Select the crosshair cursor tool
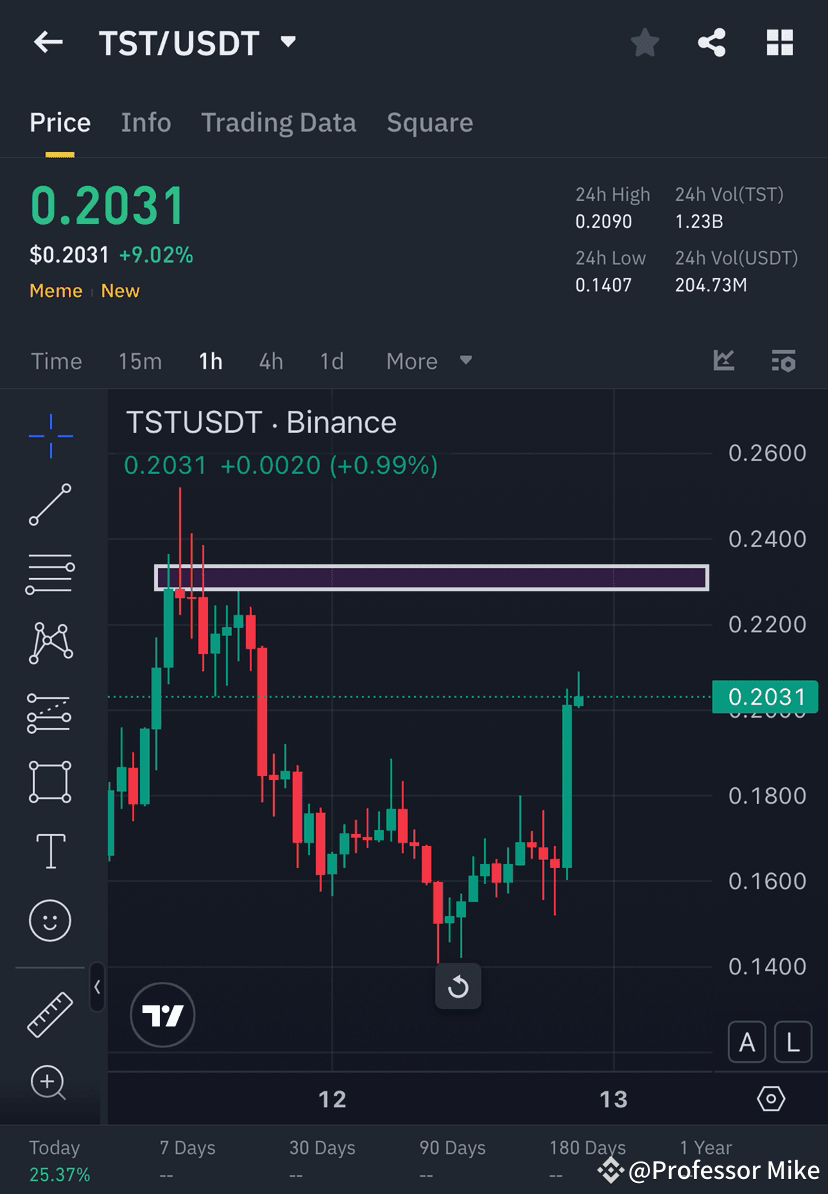Screen dimensions: 828x1194 pos(50,435)
